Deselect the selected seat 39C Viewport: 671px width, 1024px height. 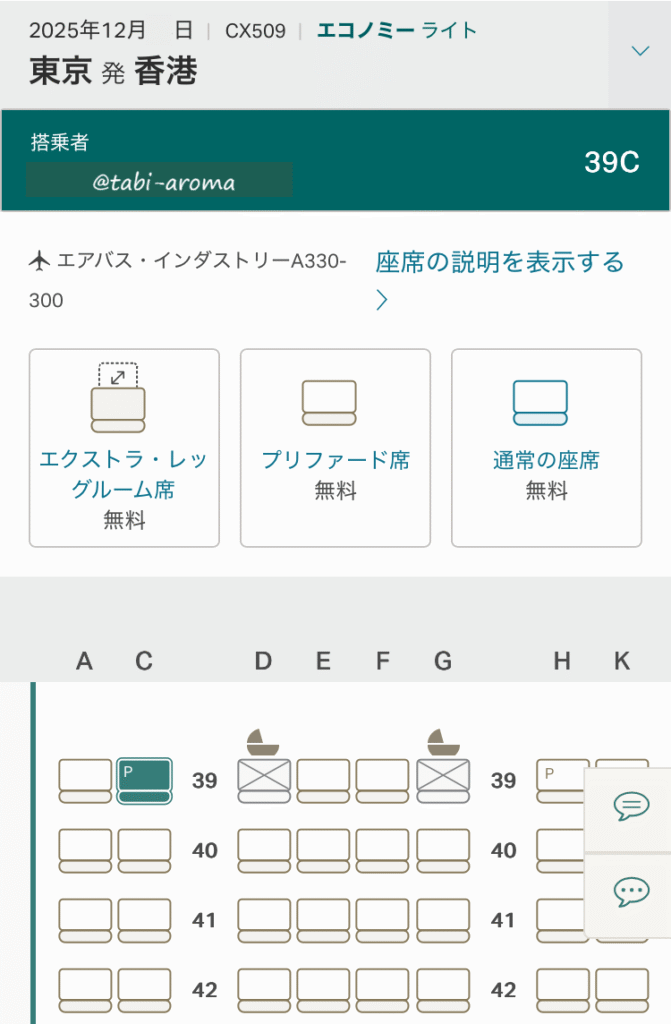(x=144, y=780)
